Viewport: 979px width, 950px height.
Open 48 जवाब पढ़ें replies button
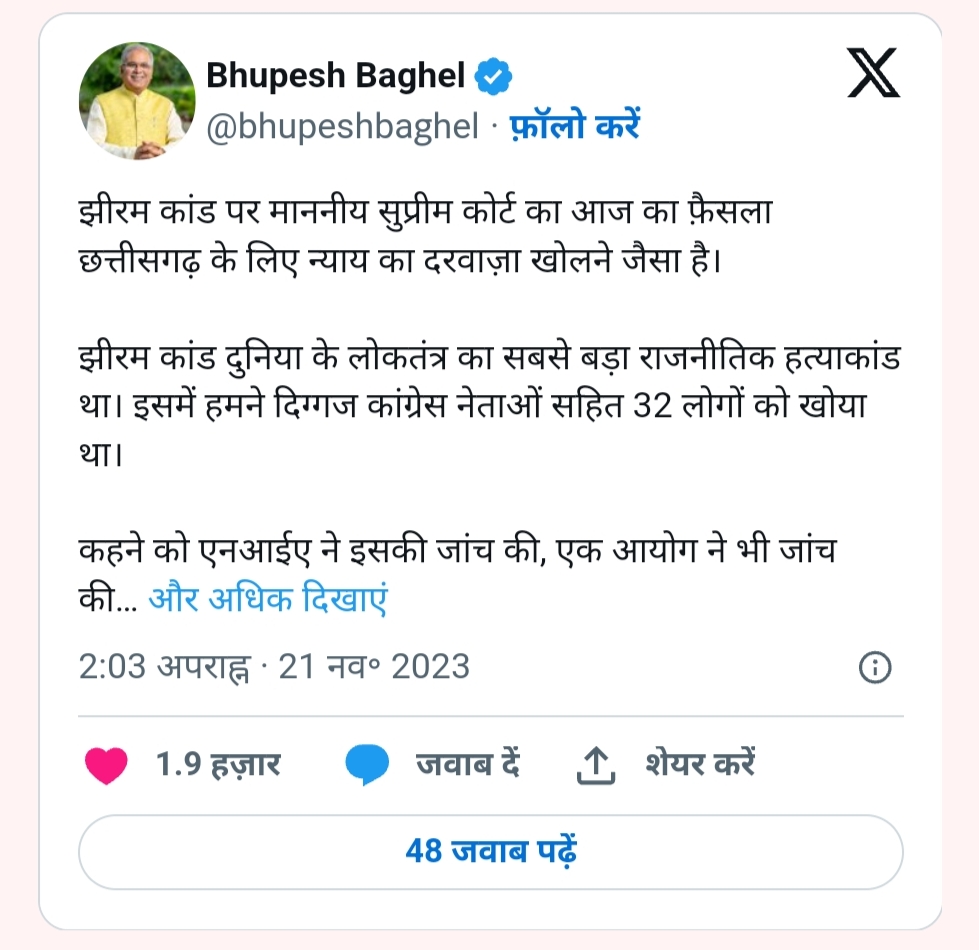490,852
